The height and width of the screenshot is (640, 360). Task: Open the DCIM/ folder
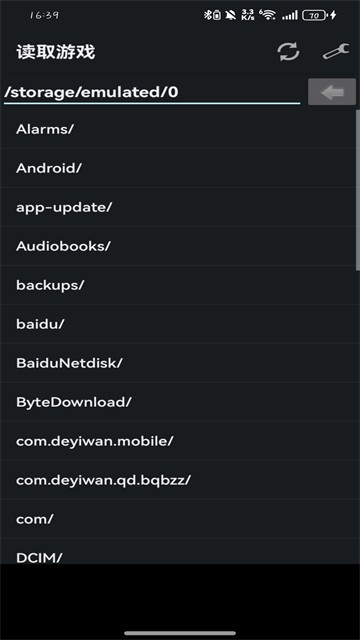pos(178,552)
